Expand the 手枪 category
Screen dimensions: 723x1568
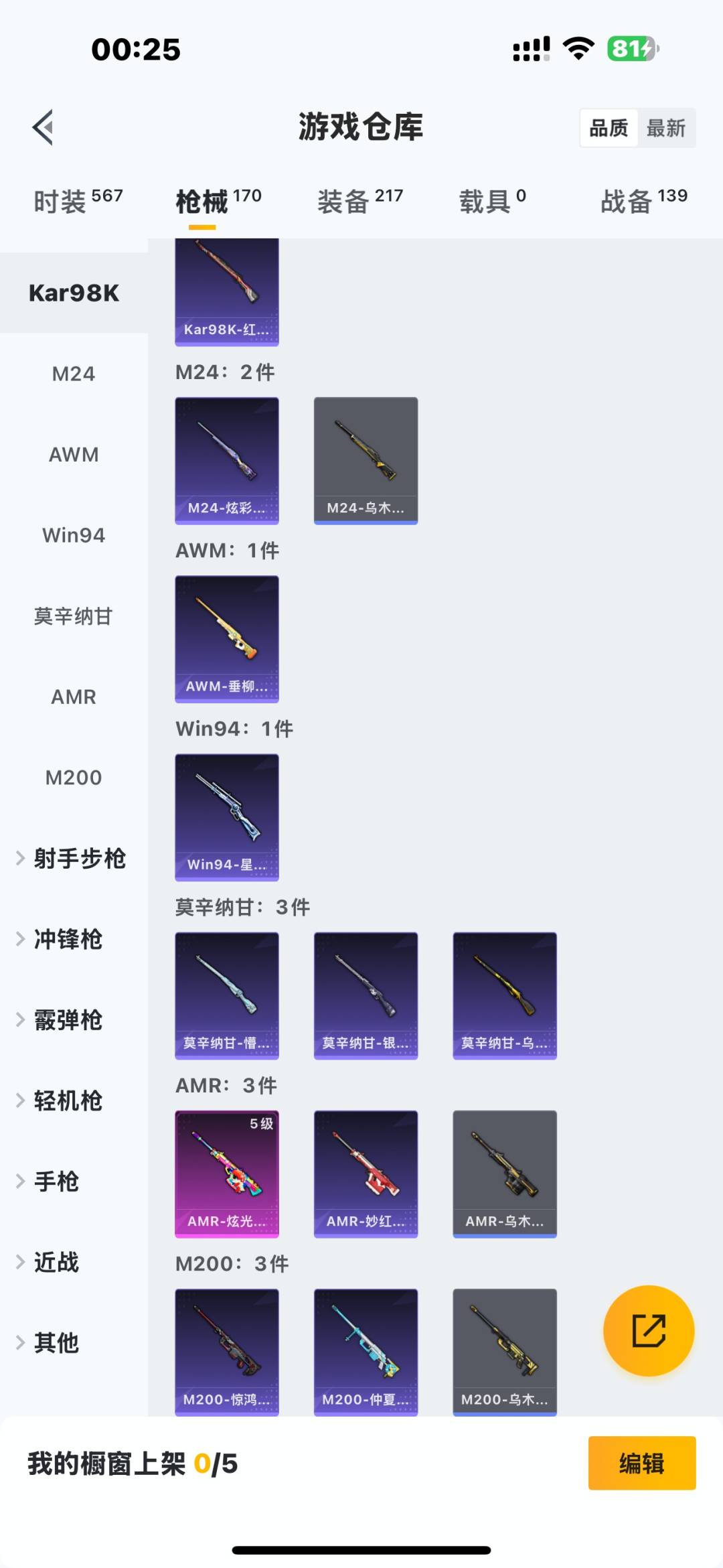point(57,1182)
